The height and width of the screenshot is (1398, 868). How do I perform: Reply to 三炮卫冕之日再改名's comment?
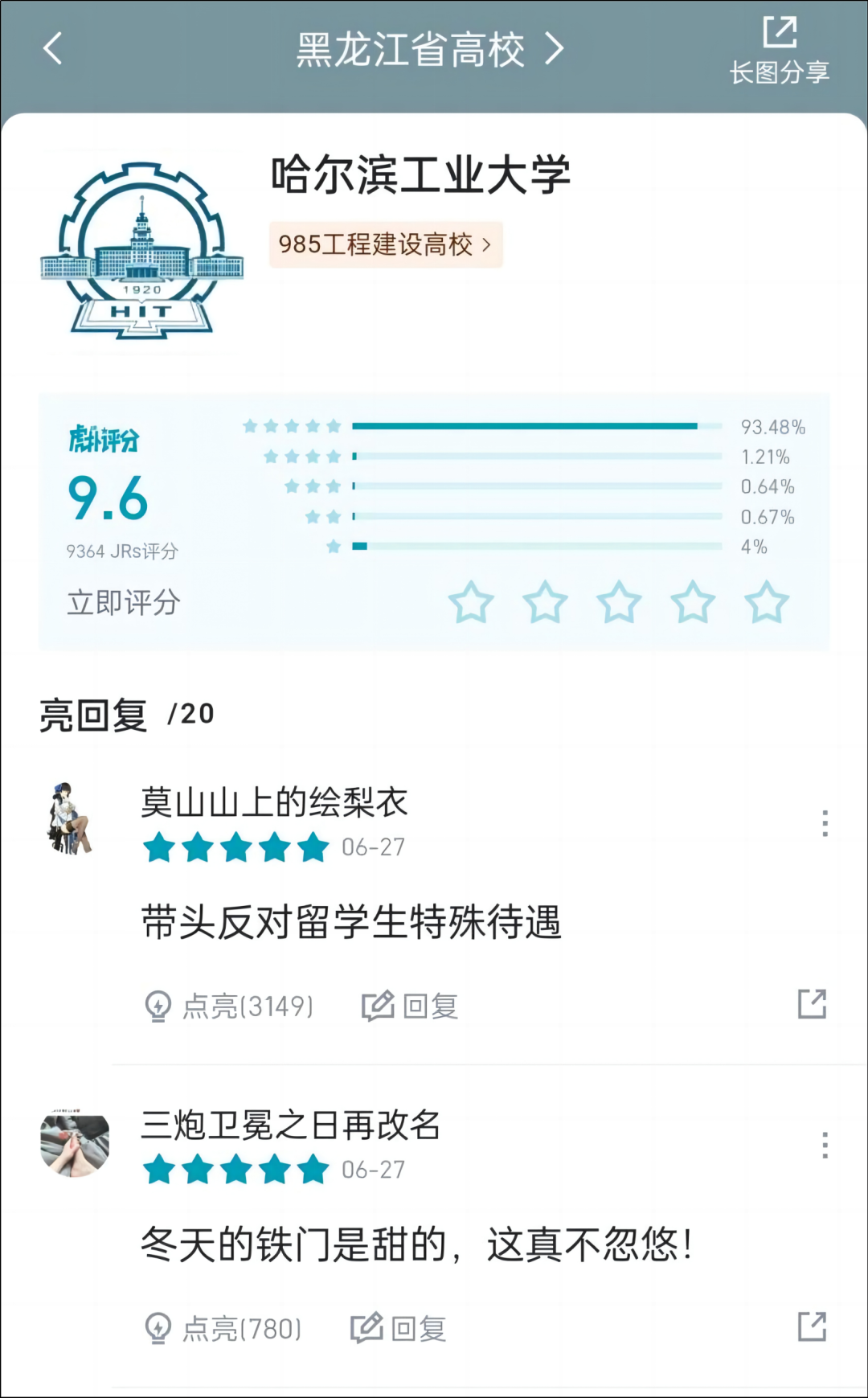point(399,1328)
